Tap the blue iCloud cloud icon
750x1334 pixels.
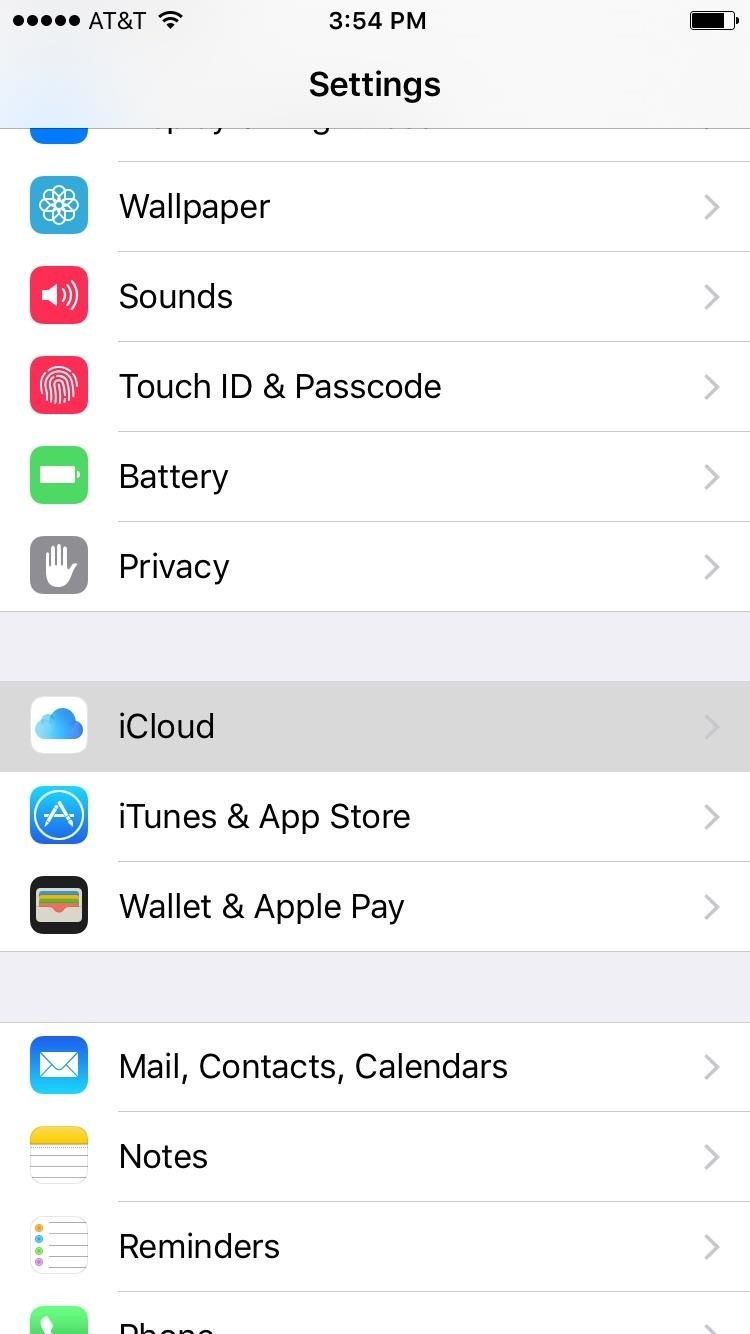point(59,726)
